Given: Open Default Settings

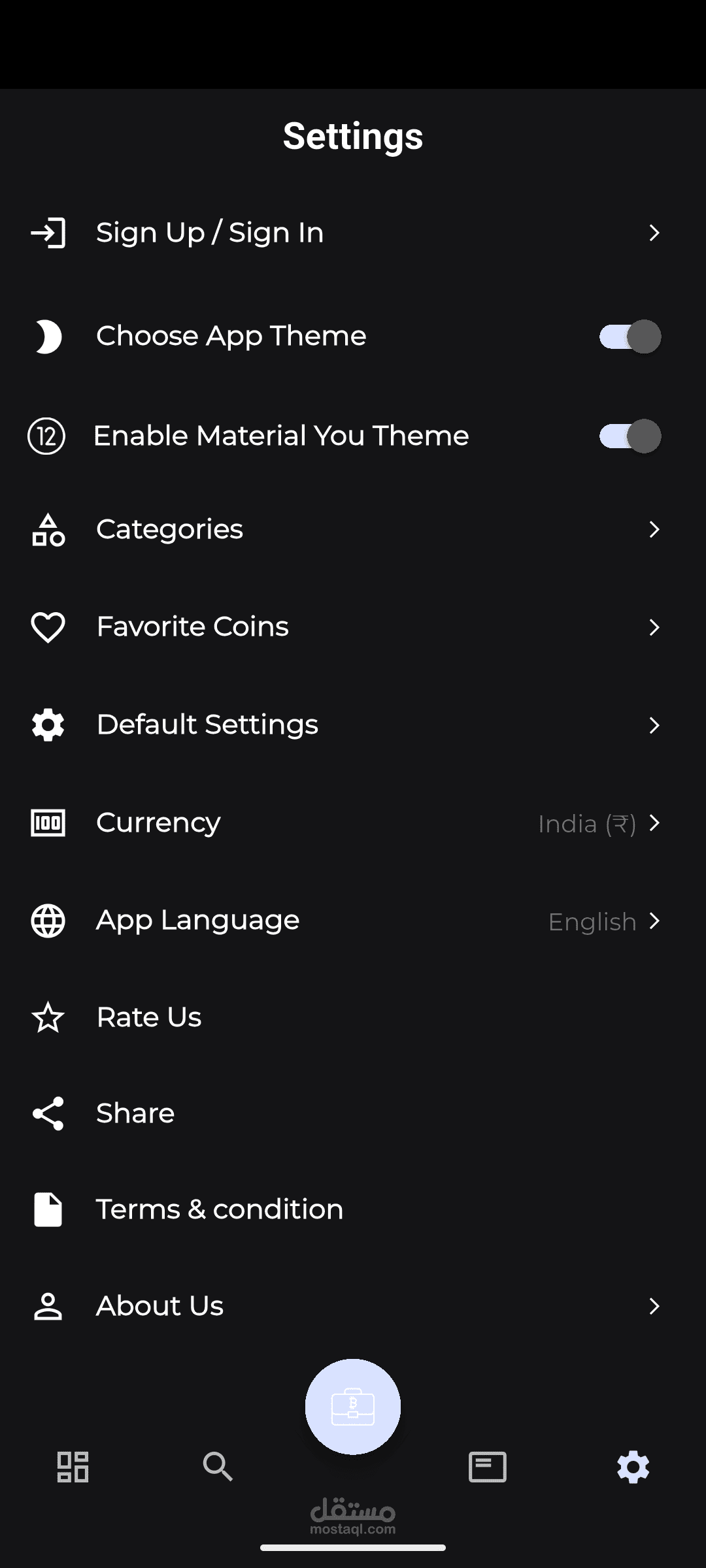Looking at the screenshot, I should 353,725.
